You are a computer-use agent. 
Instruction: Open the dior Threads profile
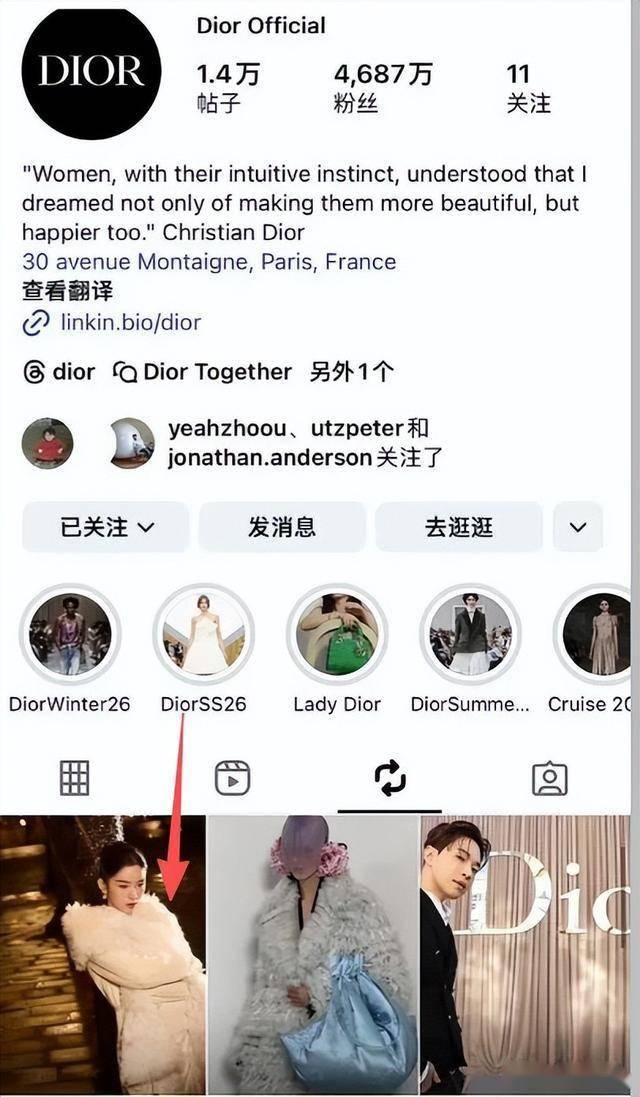(60, 373)
